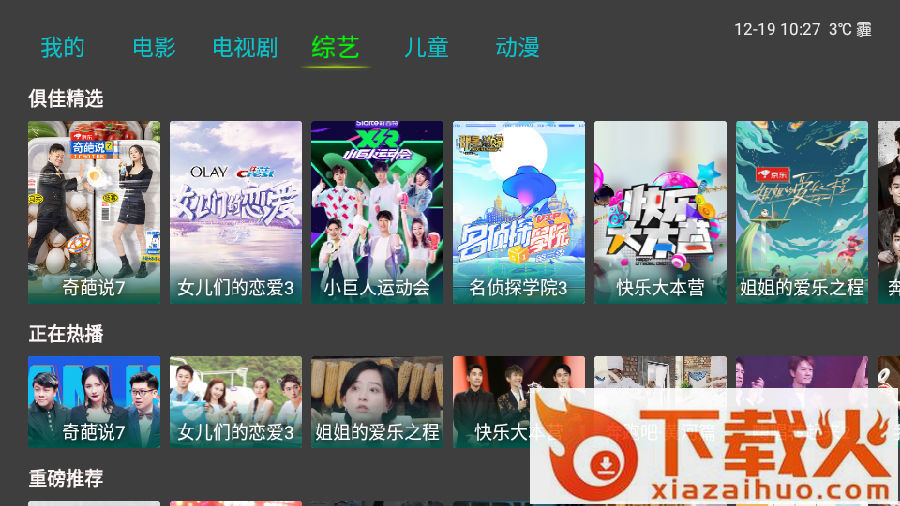Open 奇葩说7 in 俱佳精选
This screenshot has width=900, height=506.
pos(94,211)
